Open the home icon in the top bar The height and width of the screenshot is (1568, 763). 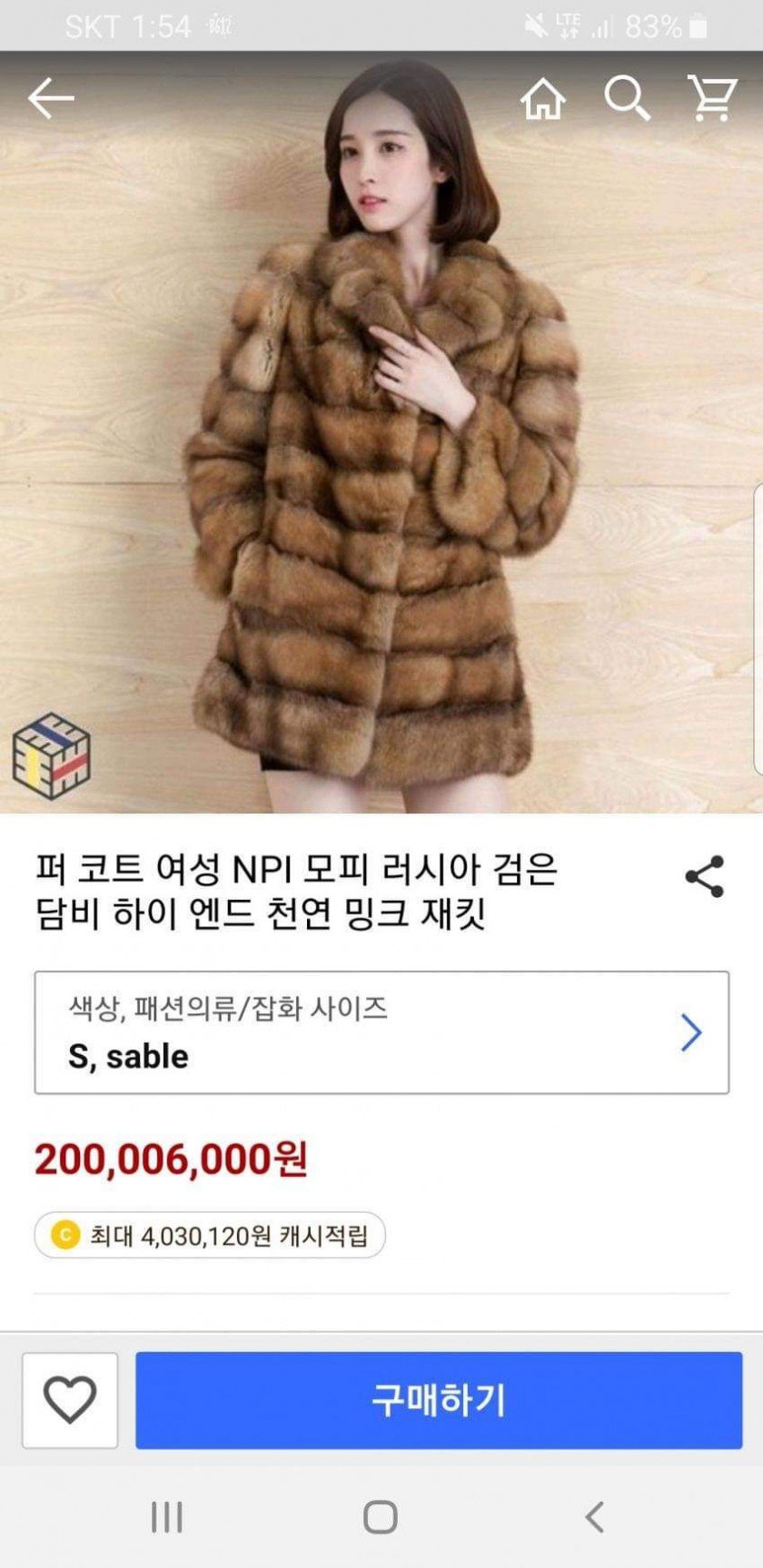[x=543, y=97]
